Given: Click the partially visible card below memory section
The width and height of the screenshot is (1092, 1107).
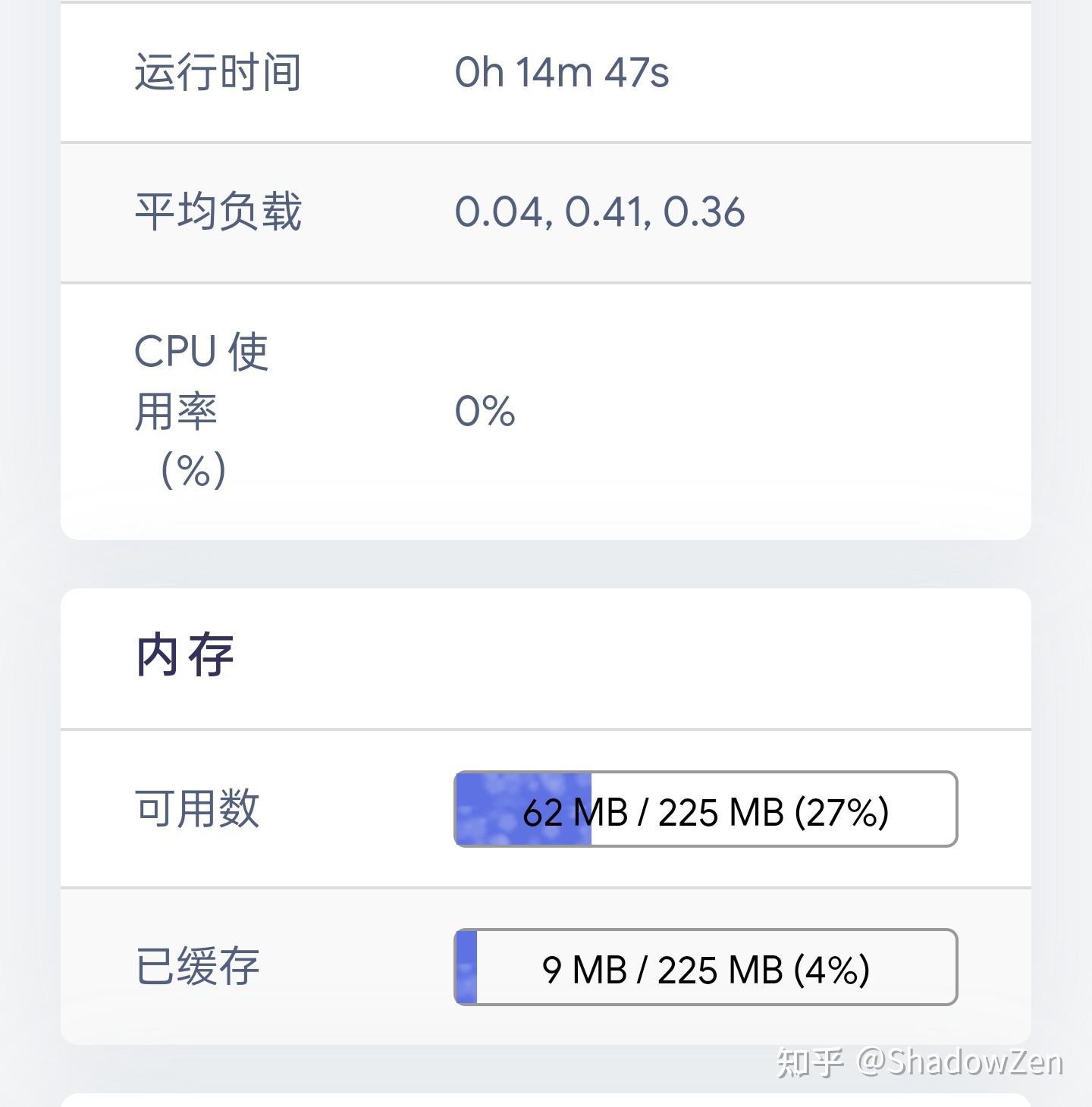Looking at the screenshot, I should 546,1101.
